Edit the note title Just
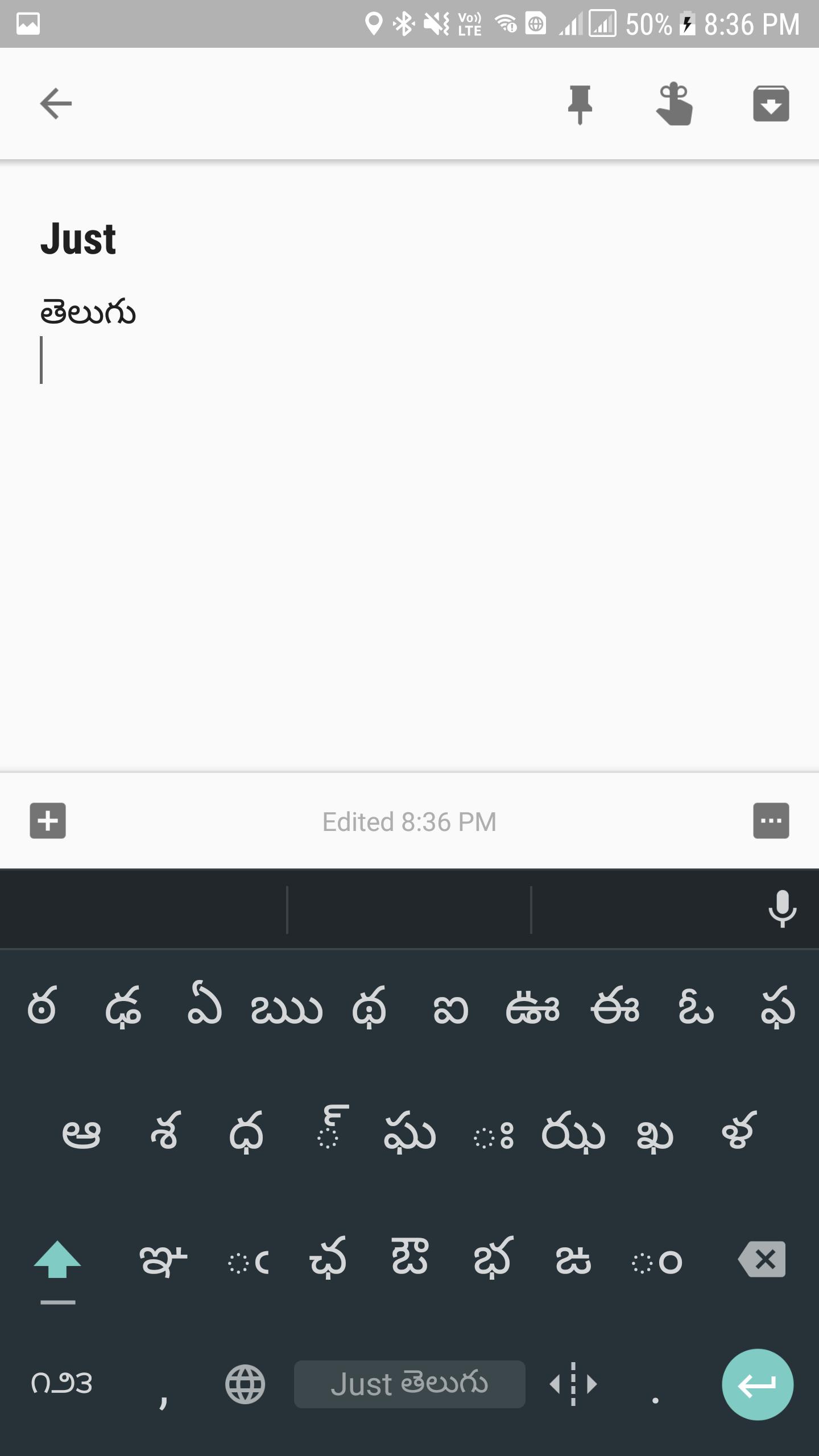The height and width of the screenshot is (1456, 819). (x=78, y=239)
